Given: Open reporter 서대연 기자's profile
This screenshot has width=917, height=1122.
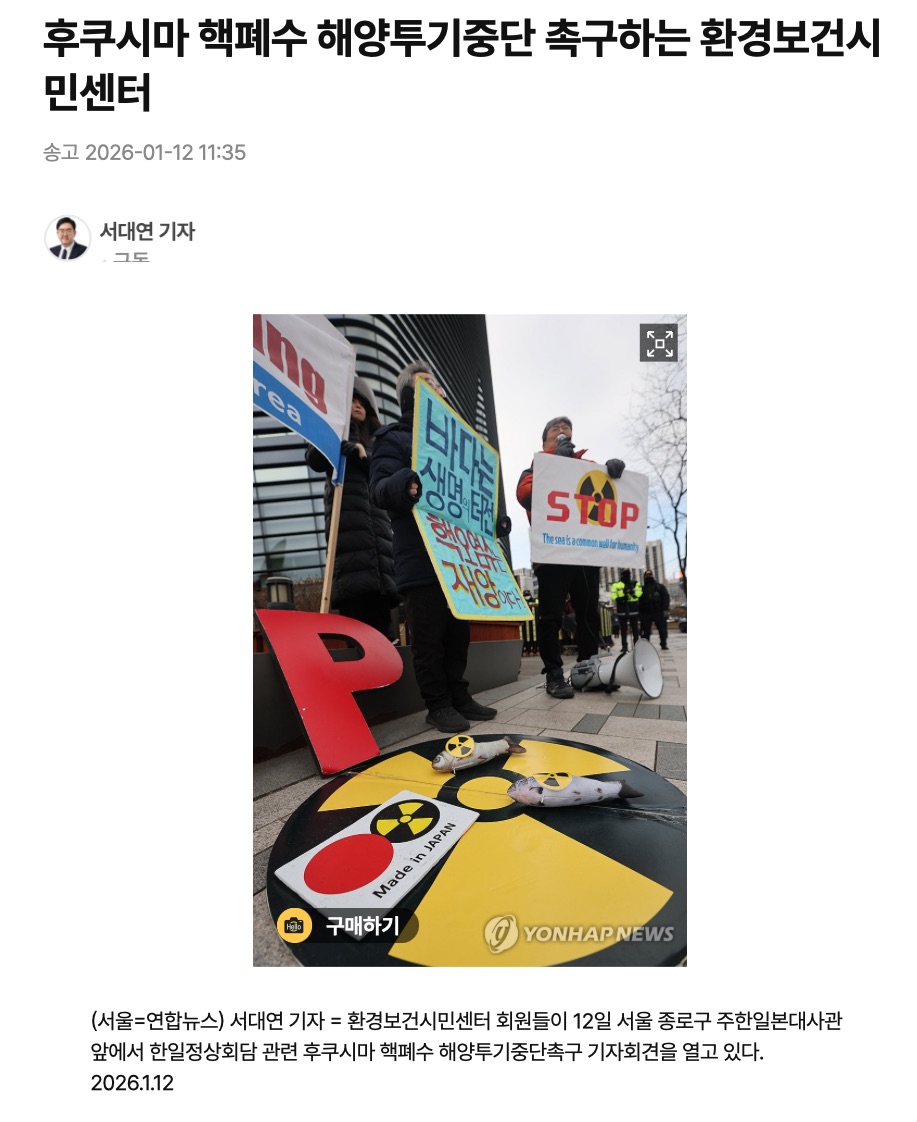Looking at the screenshot, I should [x=146, y=231].
